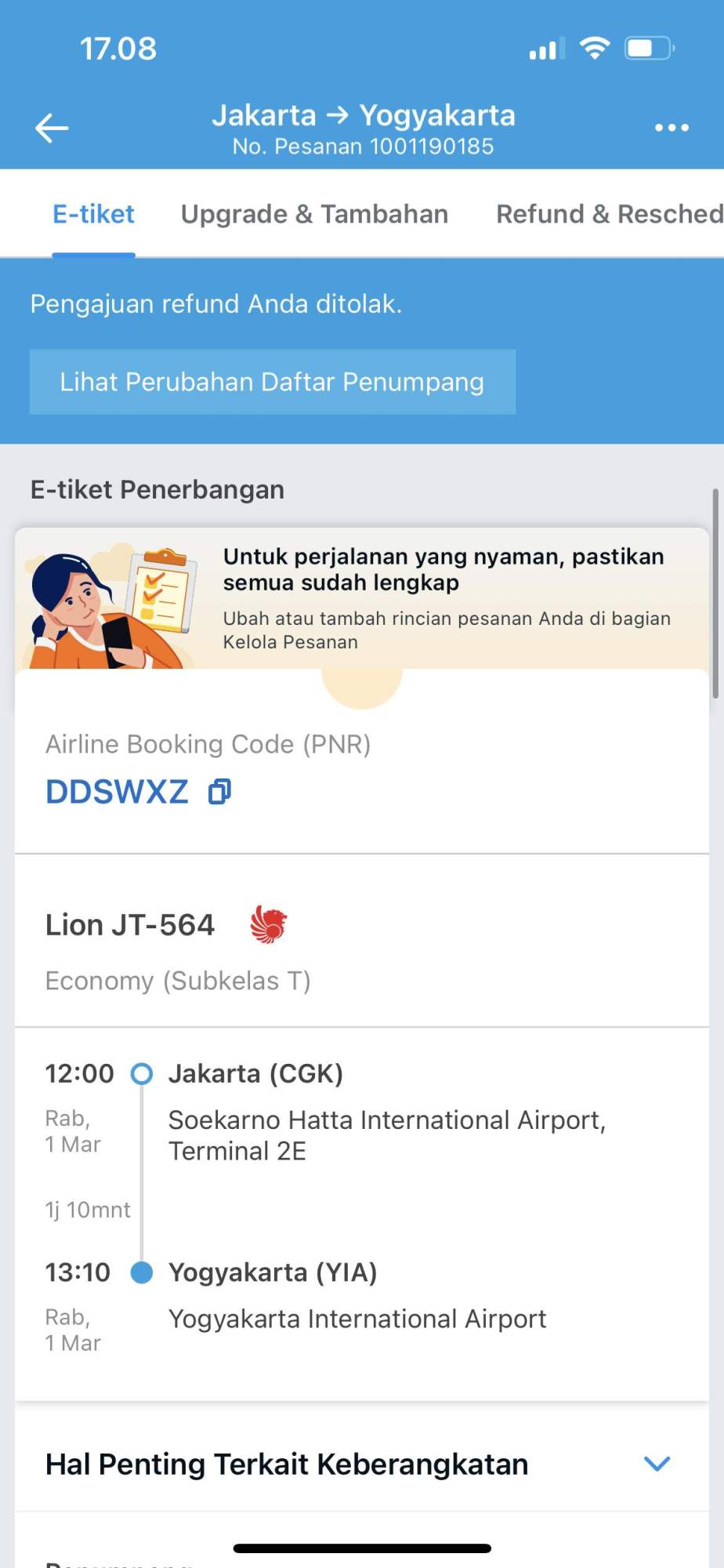Copy the PNR code DDSWXZ
The width and height of the screenshot is (724, 1568).
(219, 793)
